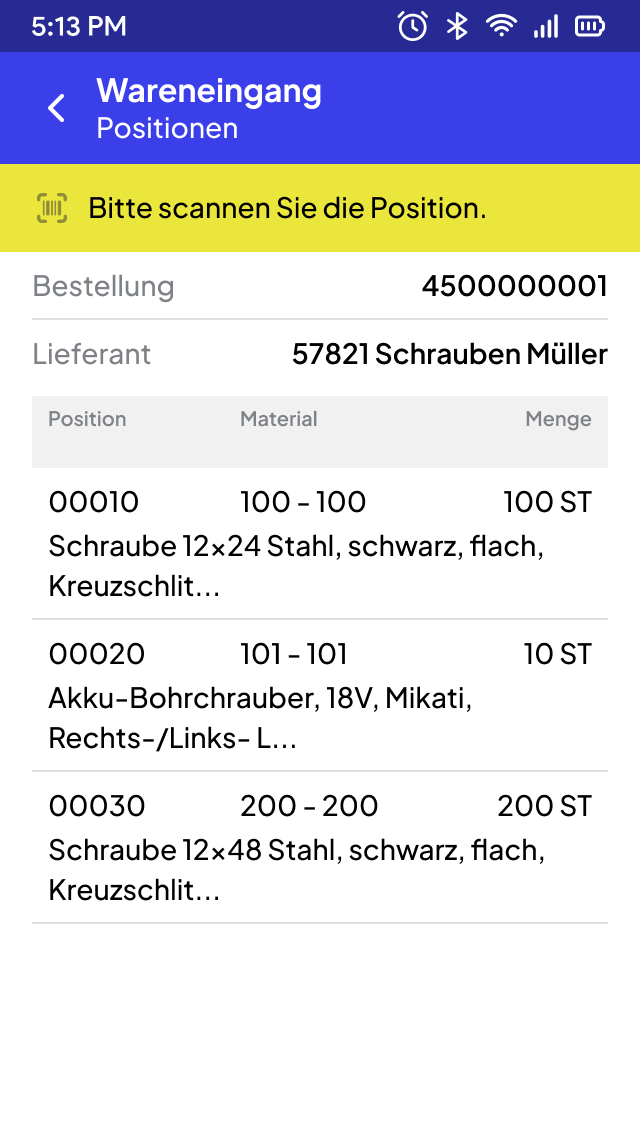640x1136 pixels.
Task: Go back from Wareneingang Positionen
Action: pos(57,109)
